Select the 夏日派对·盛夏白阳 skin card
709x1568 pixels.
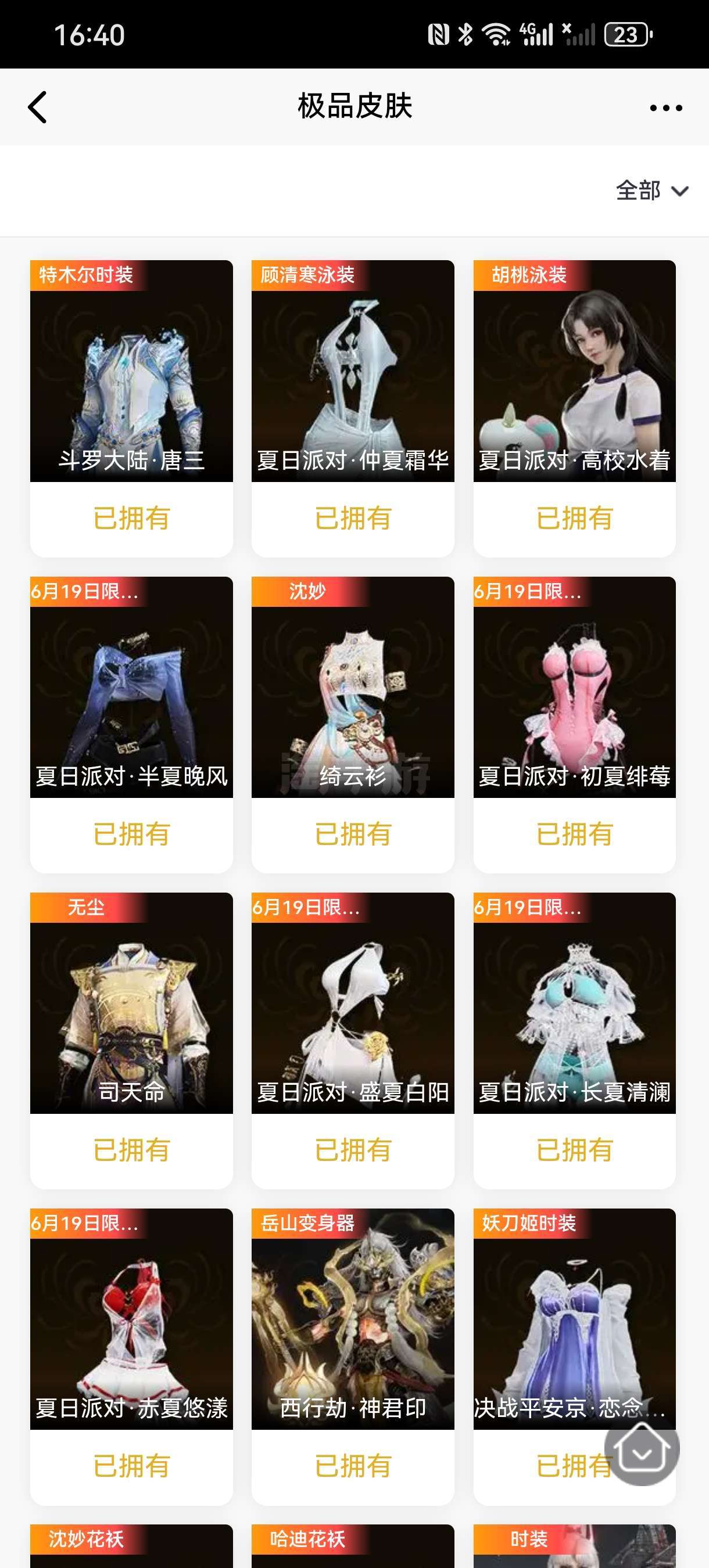click(x=353, y=1040)
